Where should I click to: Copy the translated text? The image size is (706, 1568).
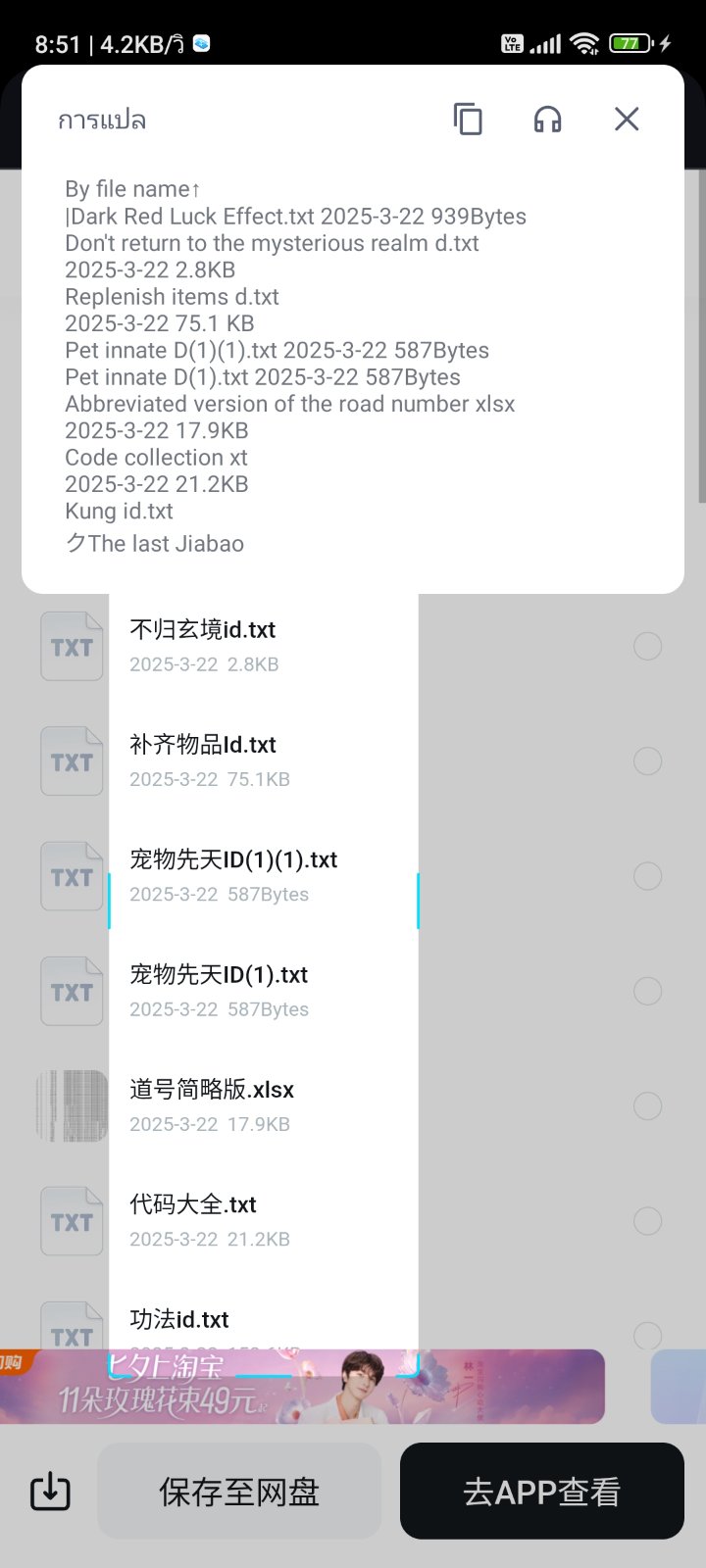click(x=468, y=120)
